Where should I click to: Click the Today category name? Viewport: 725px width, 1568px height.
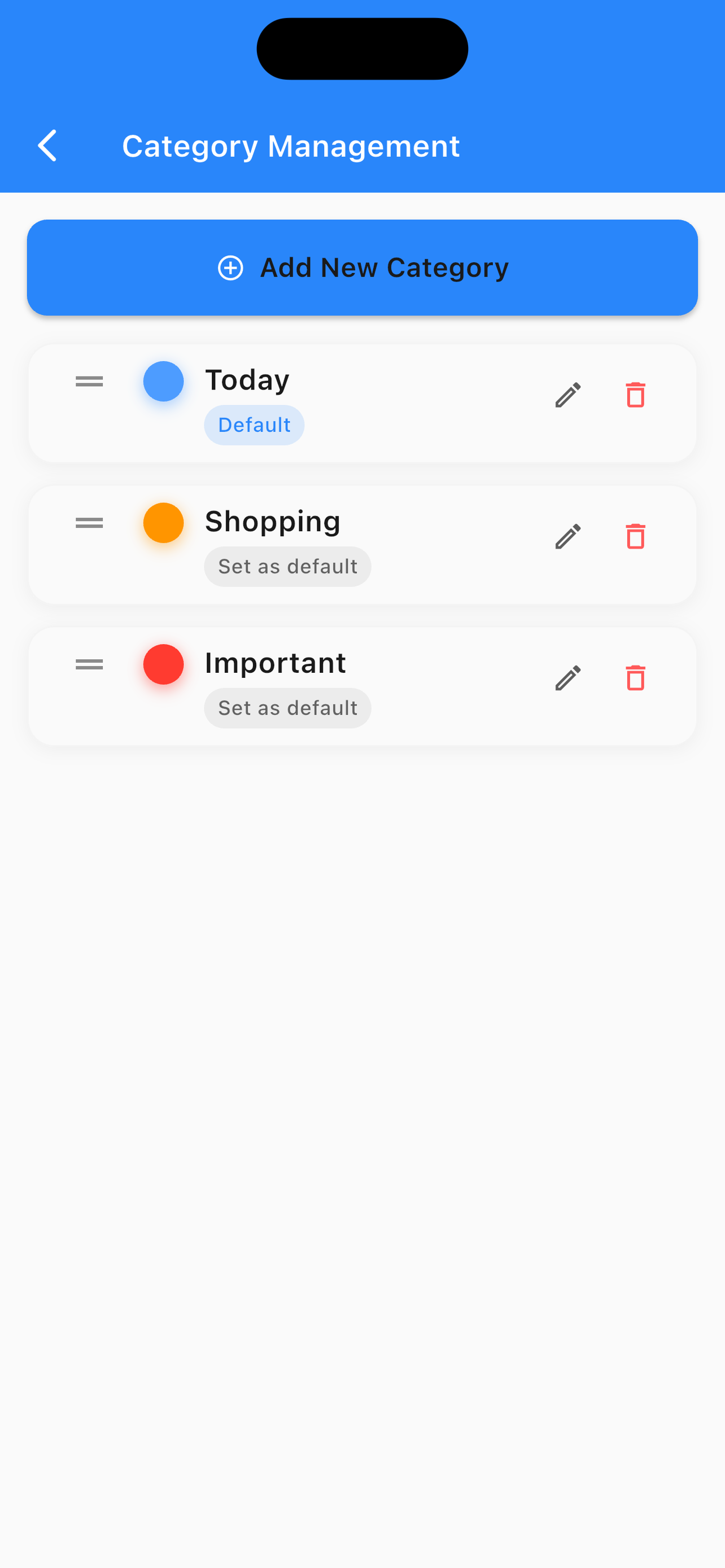[247, 379]
